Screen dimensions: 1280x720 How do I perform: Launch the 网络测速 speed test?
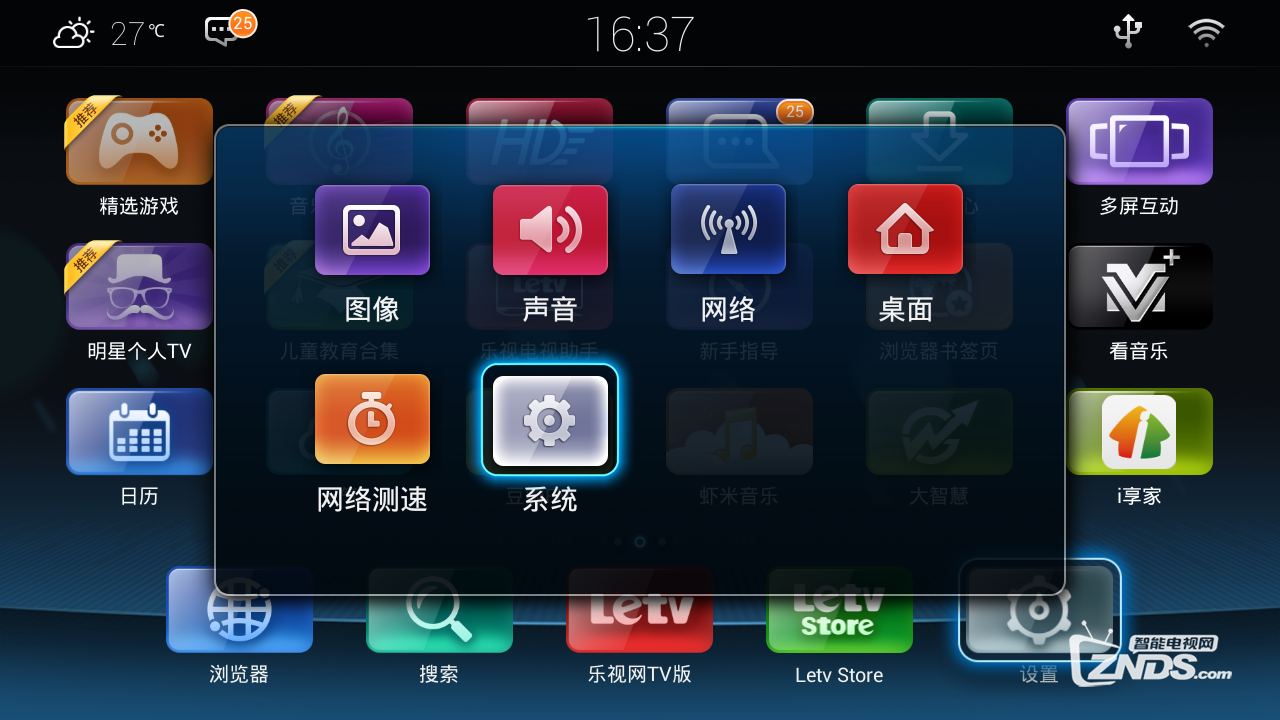click(x=372, y=419)
